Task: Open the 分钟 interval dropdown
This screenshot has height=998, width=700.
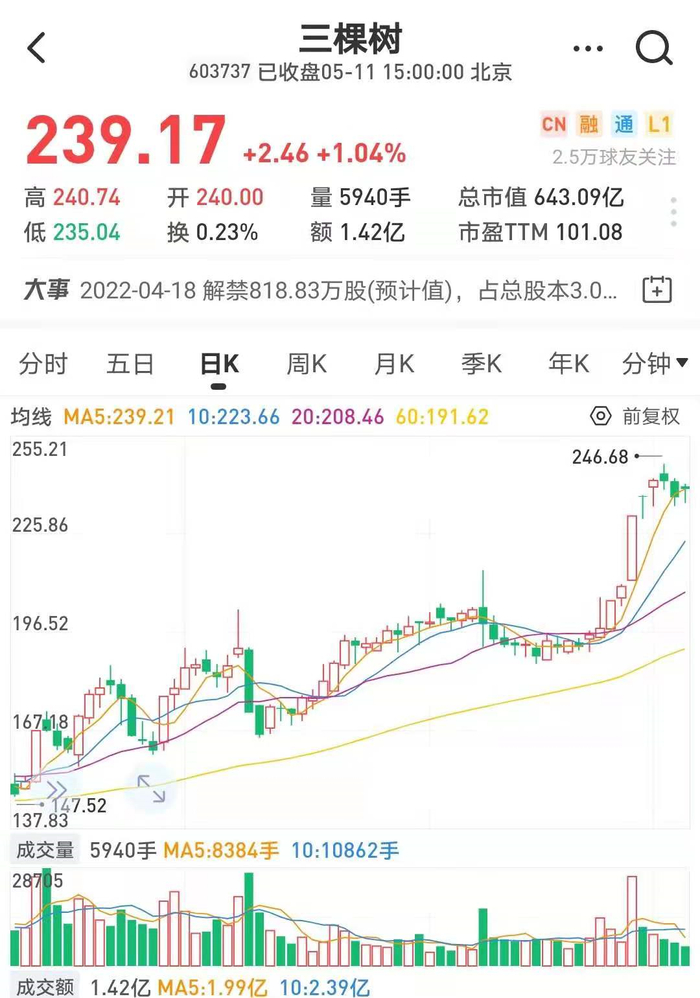Action: pyautogui.click(x=655, y=363)
